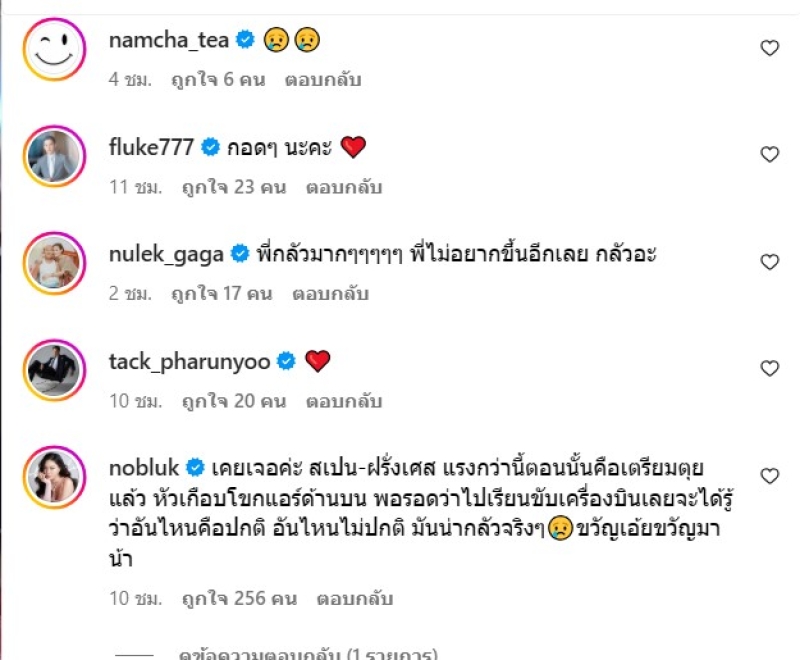Open the tack_pharunyoo username link
This screenshot has width=800, height=660.
pyautogui.click(x=188, y=361)
